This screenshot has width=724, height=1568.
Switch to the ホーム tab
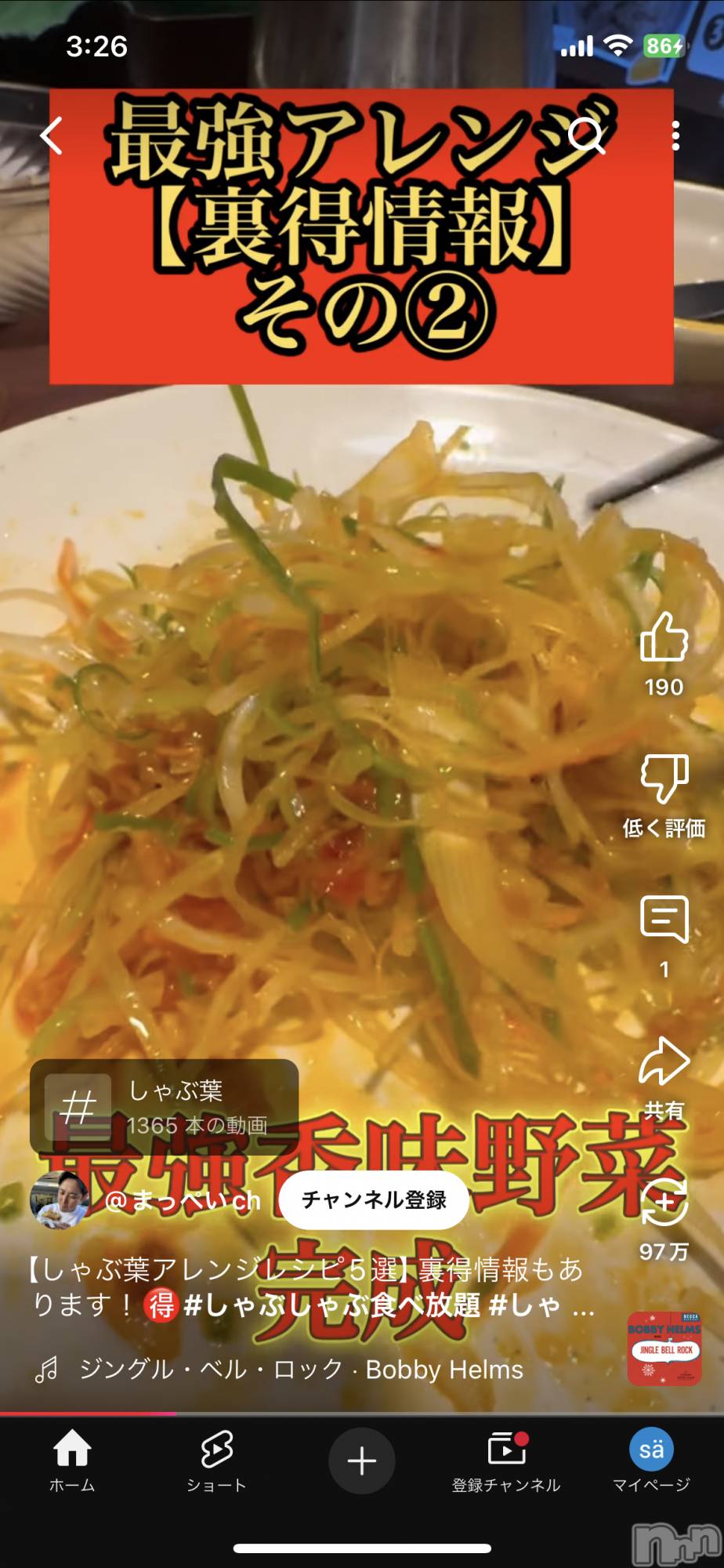point(72,1461)
